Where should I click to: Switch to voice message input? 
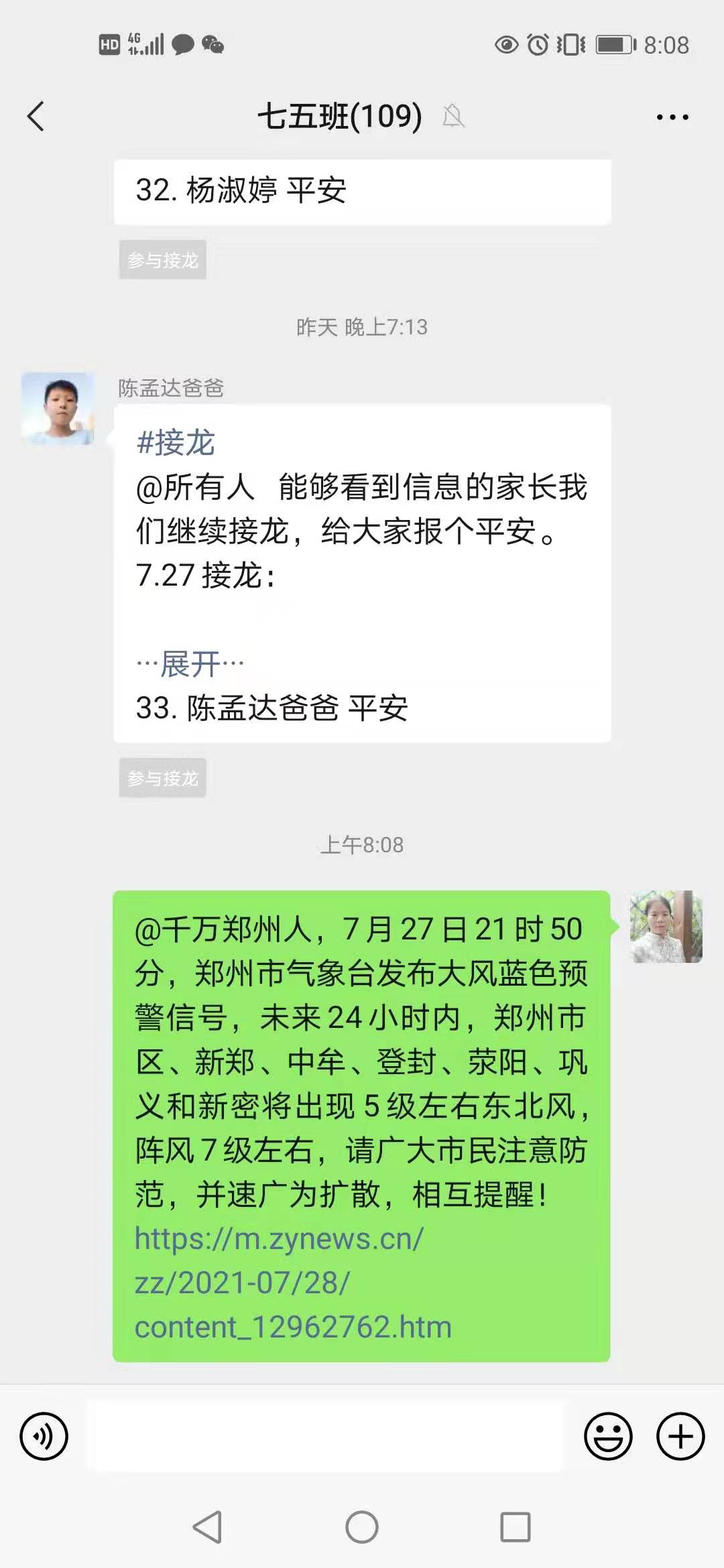click(x=44, y=1436)
